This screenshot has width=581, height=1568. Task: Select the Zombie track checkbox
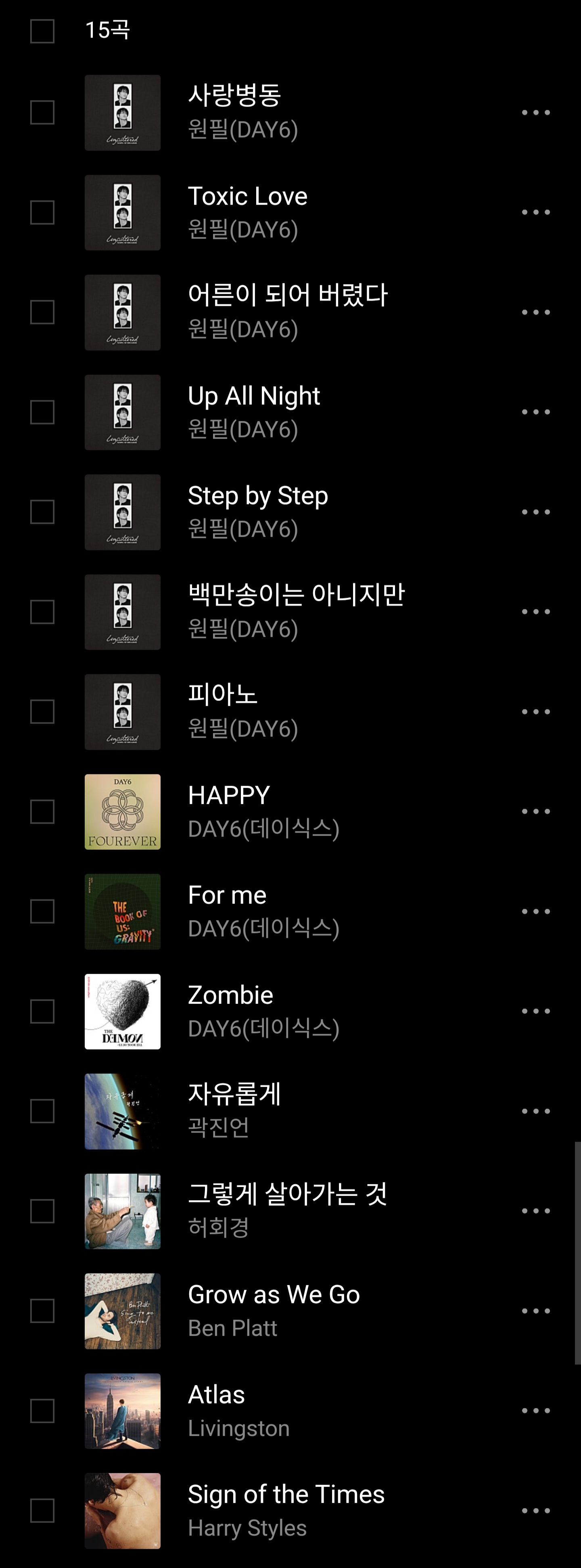click(x=43, y=1011)
